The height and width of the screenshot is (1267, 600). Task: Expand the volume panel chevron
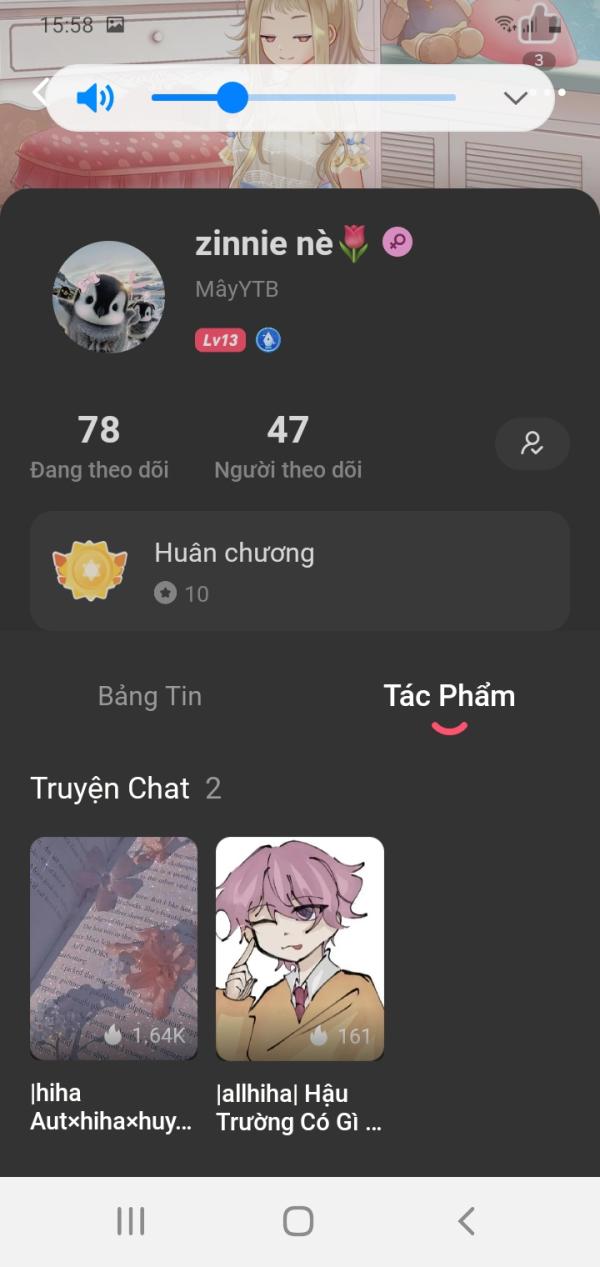pos(515,98)
